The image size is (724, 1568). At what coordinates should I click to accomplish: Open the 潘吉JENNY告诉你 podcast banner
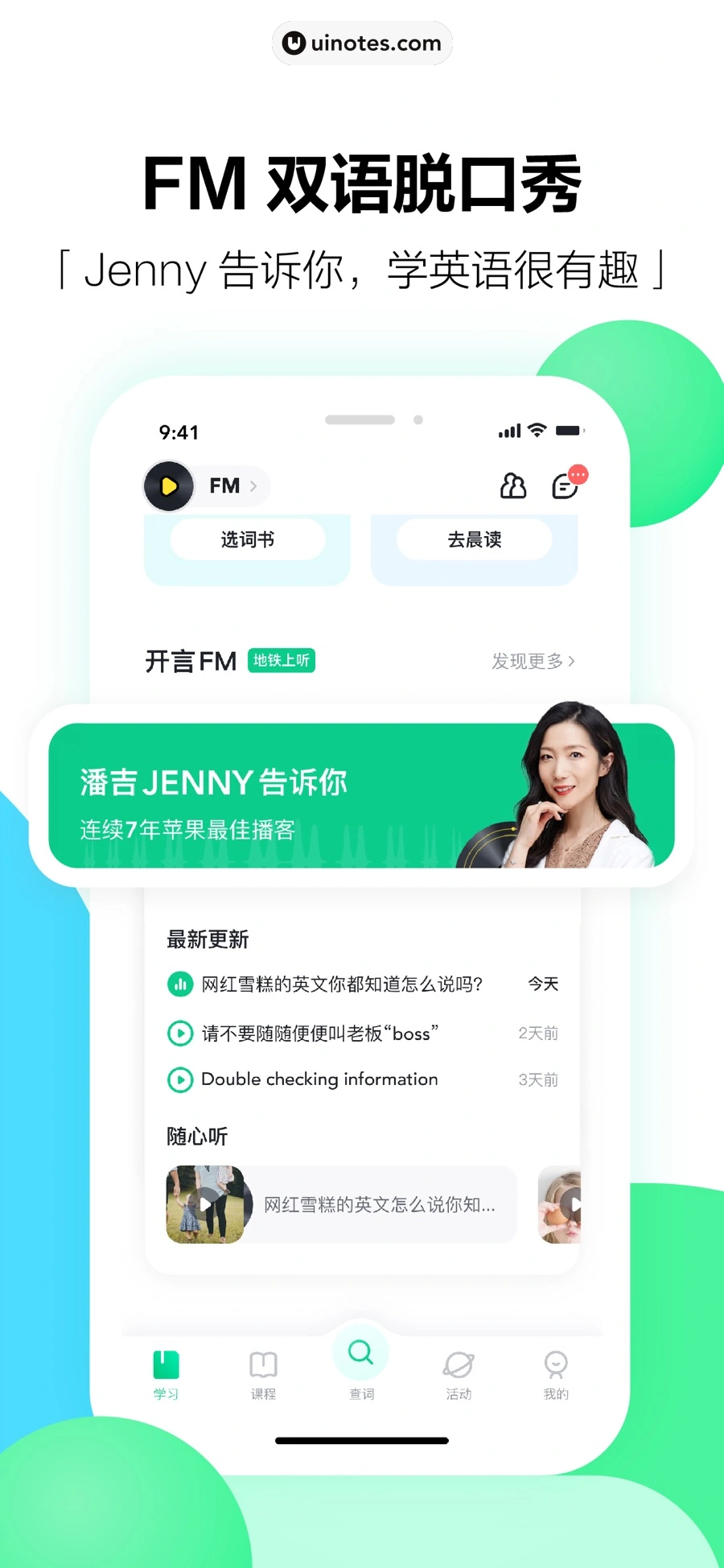362,791
